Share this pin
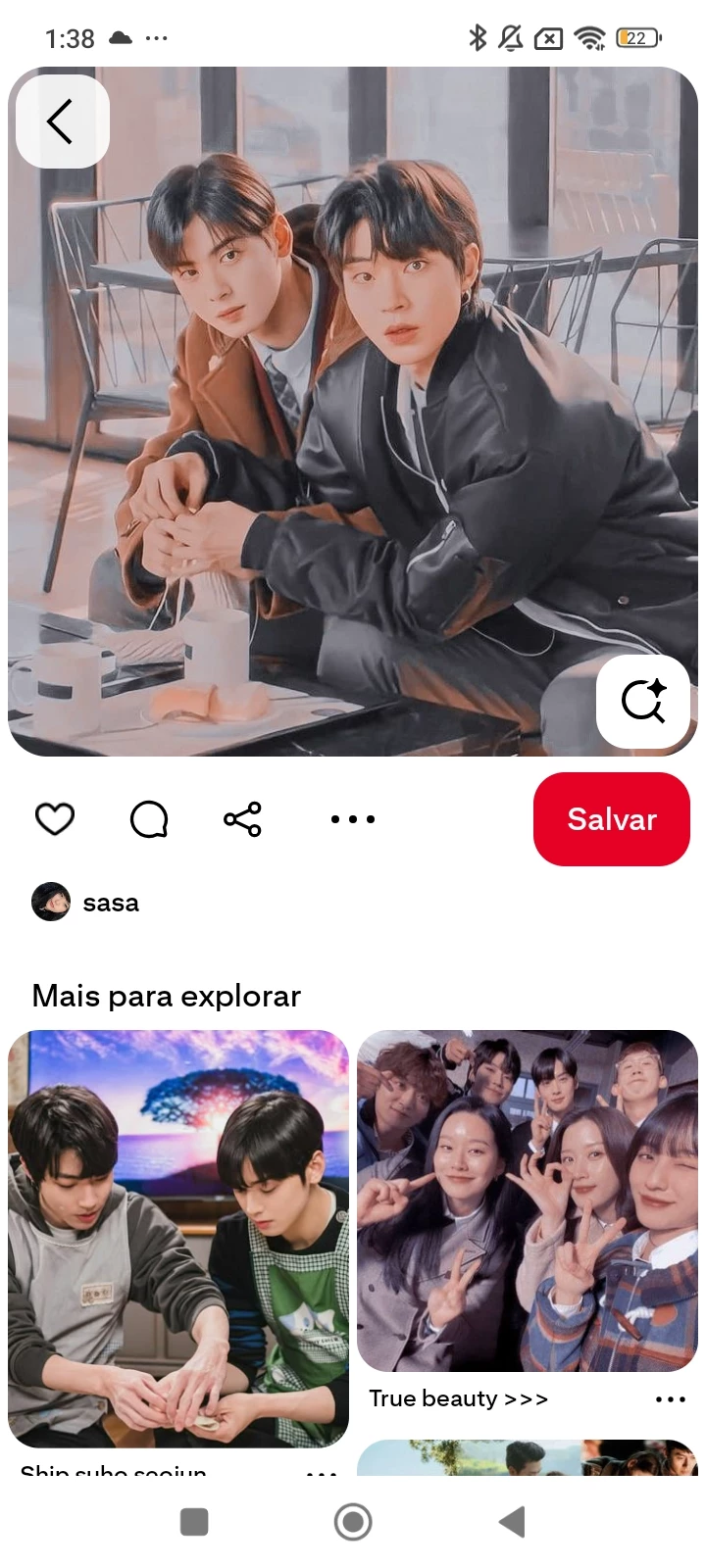 (242, 819)
